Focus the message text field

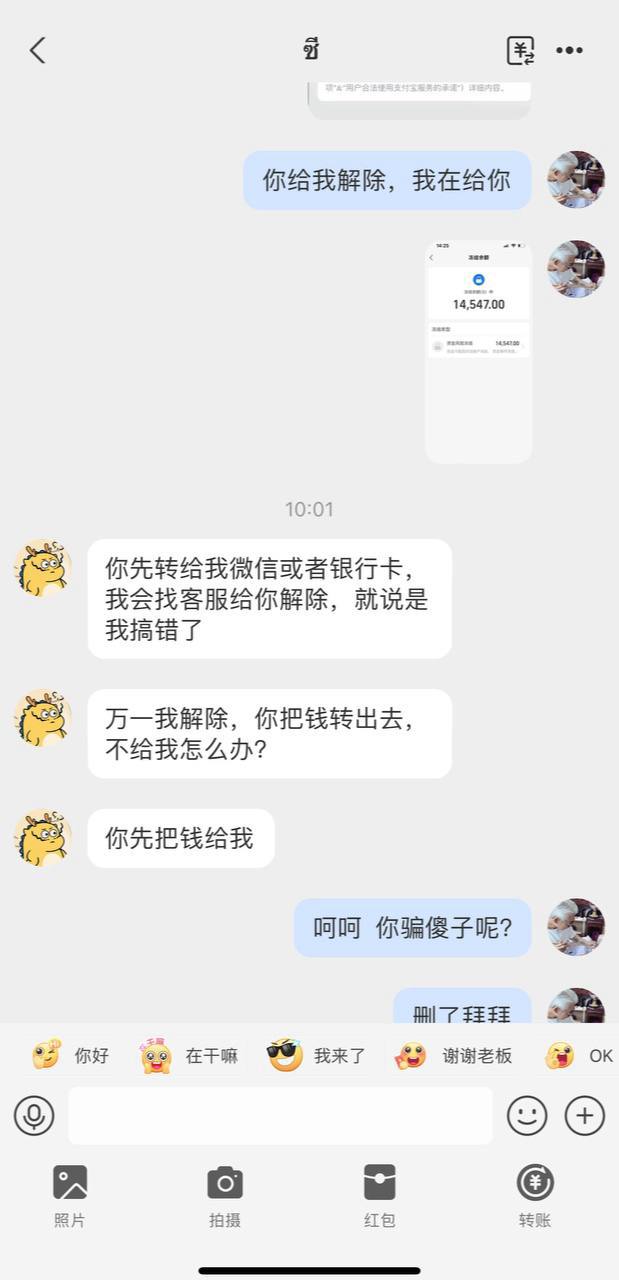pos(280,1115)
